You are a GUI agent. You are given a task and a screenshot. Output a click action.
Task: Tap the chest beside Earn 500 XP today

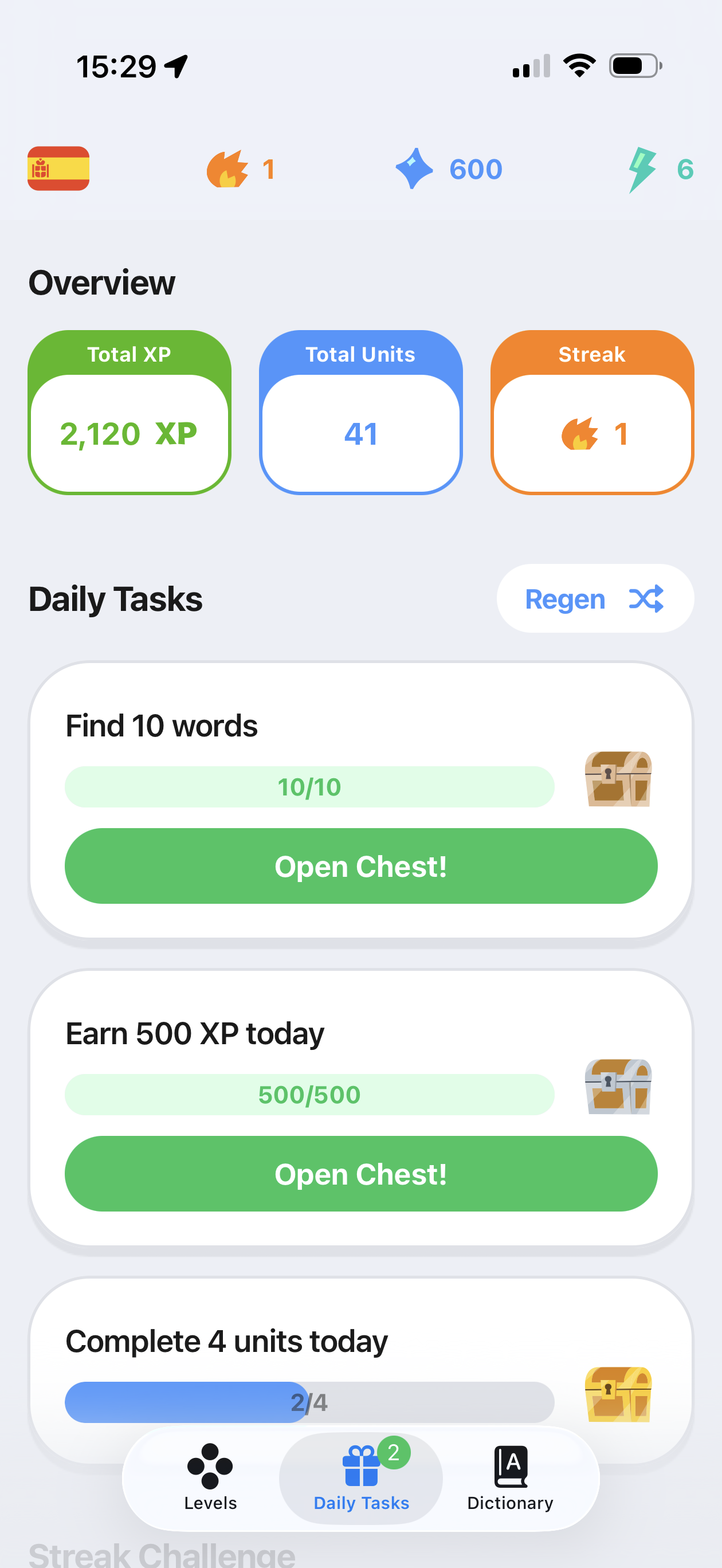(x=617, y=1088)
